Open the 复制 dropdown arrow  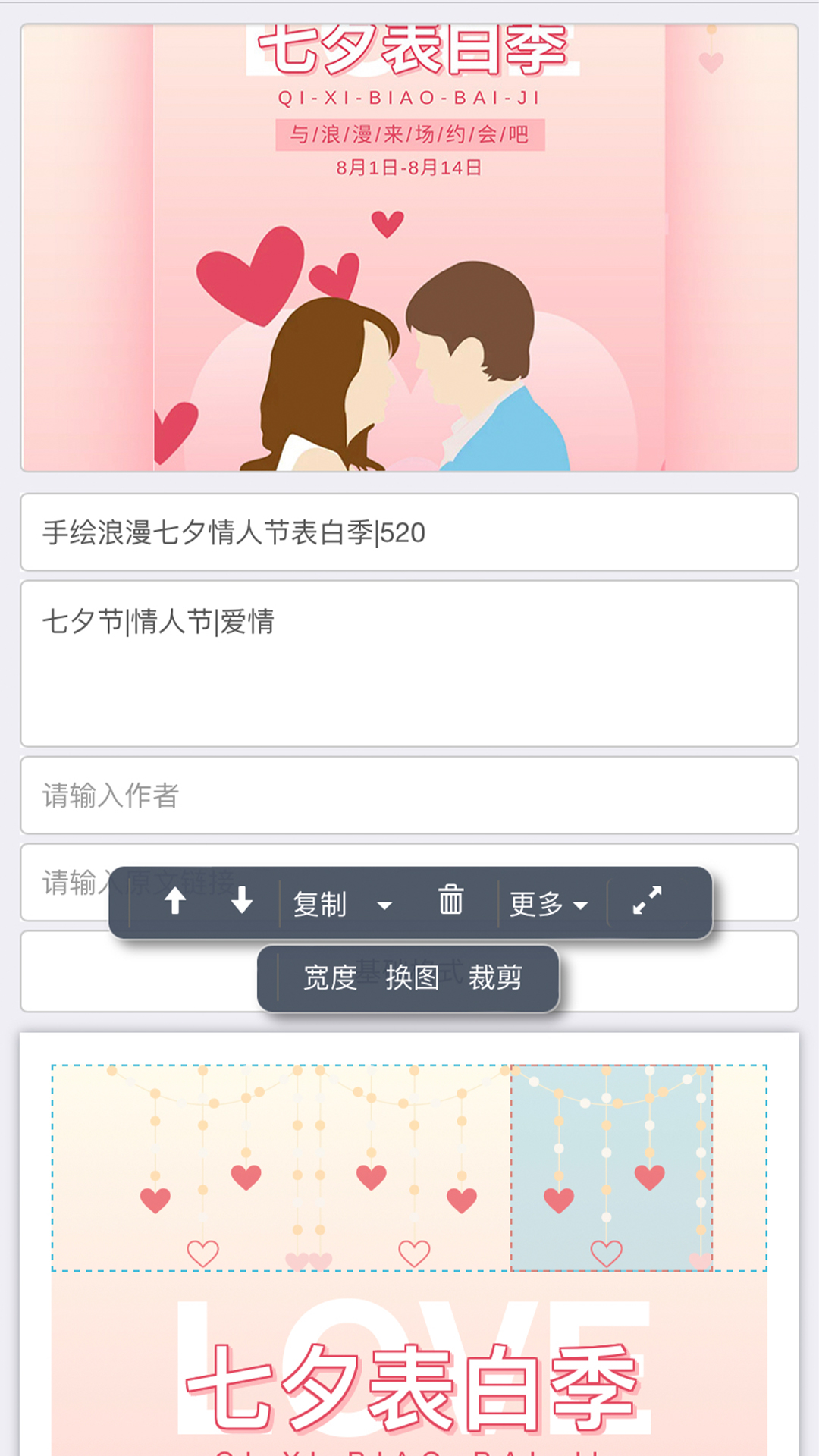coord(387,906)
